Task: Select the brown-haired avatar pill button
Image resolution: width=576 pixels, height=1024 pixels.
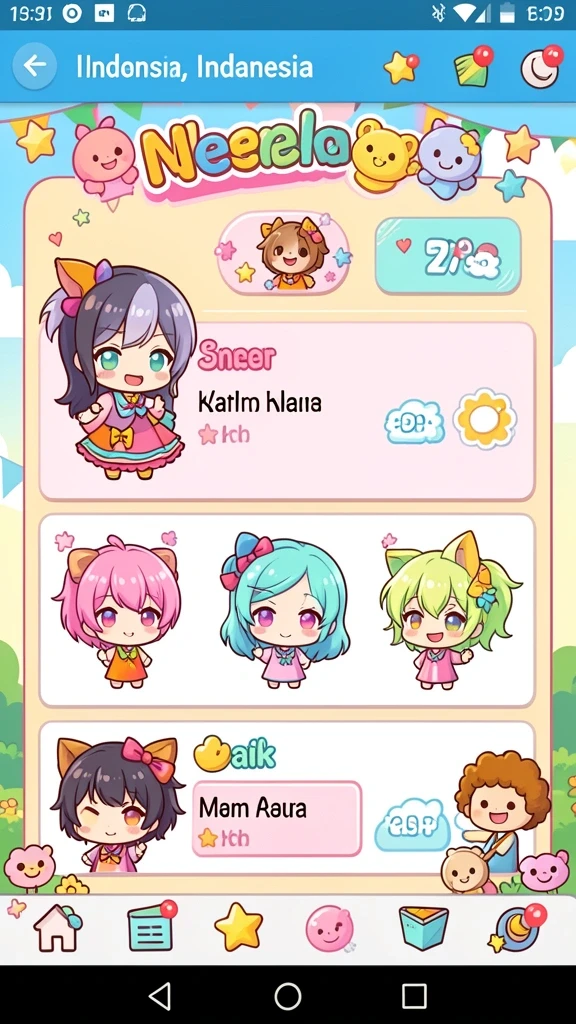Action: [x=283, y=253]
